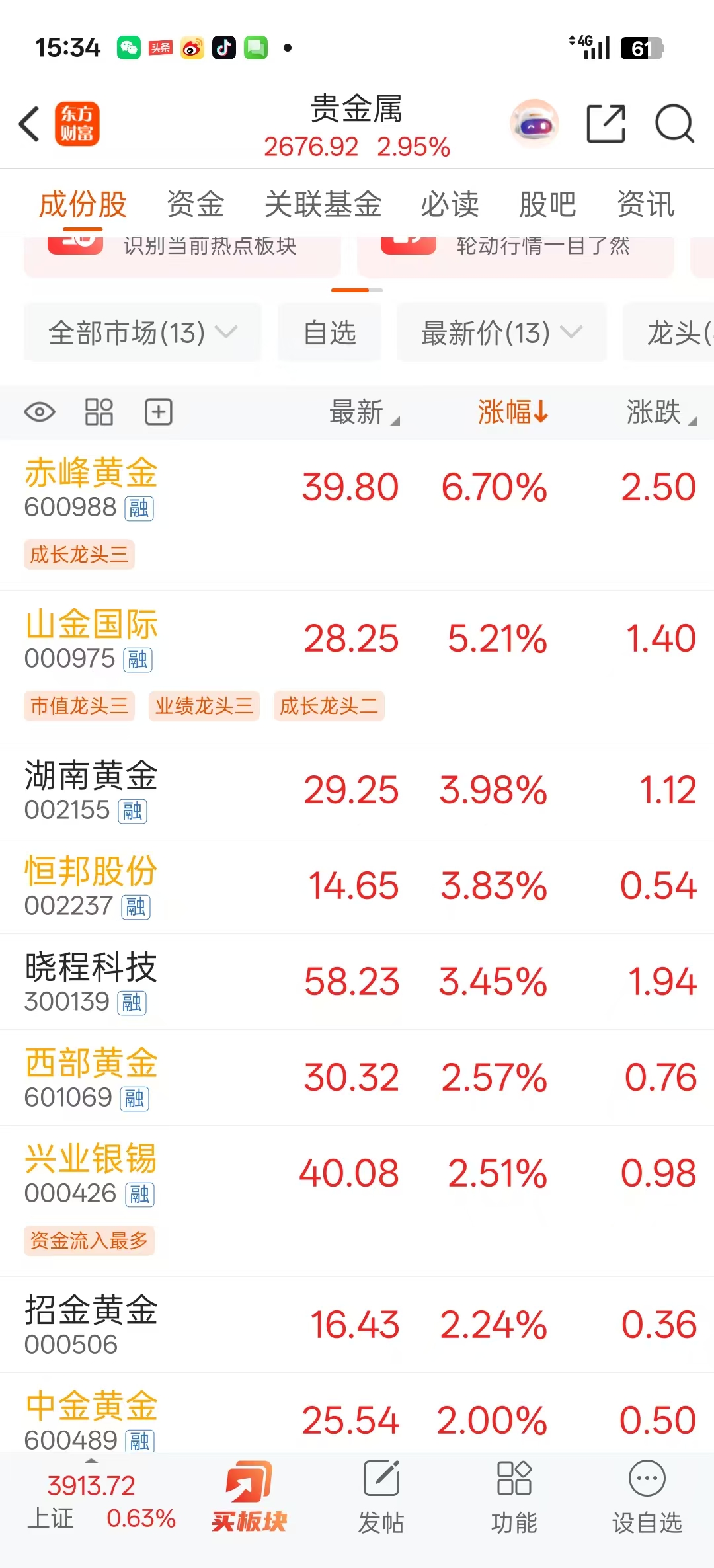Expand the 全部市场(13) dropdown

tap(142, 333)
